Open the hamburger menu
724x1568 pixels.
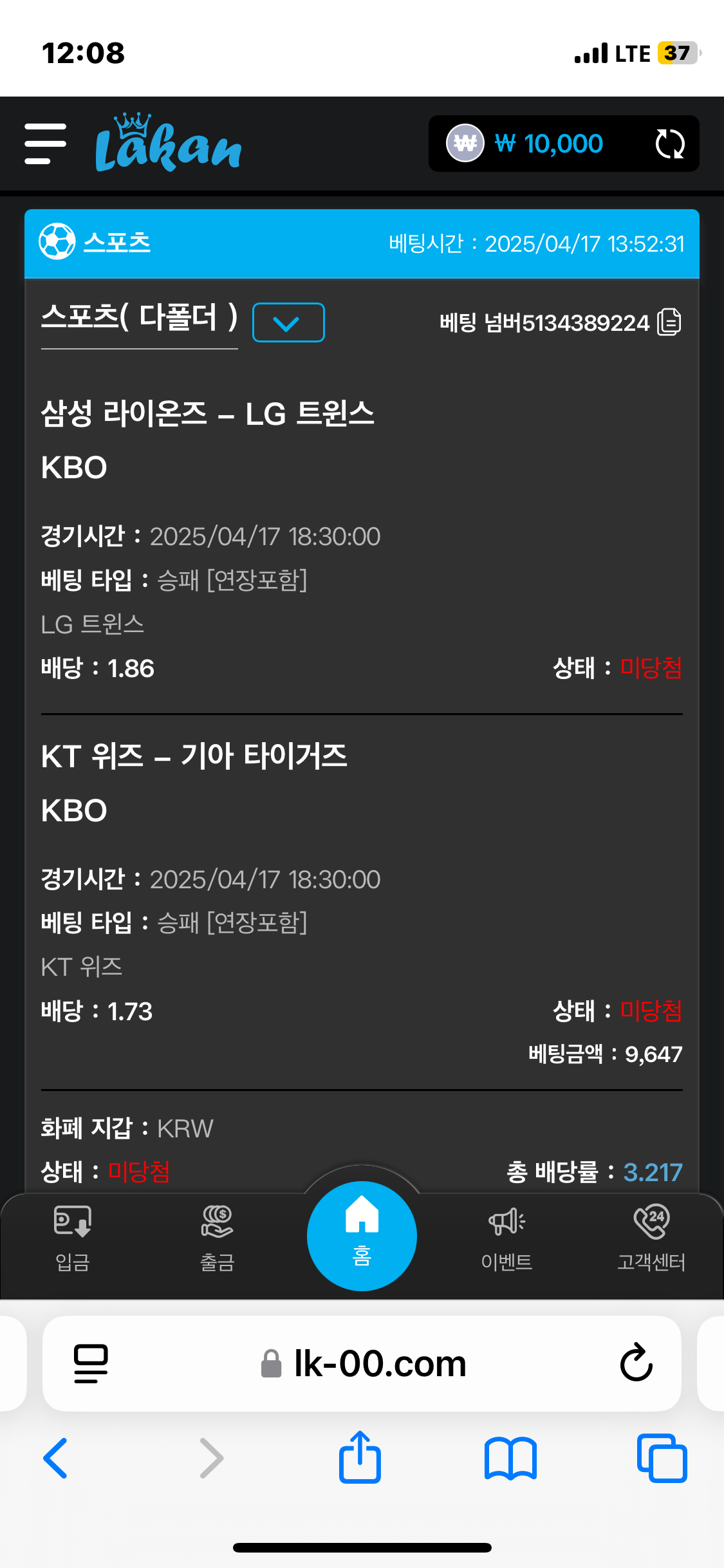point(45,144)
